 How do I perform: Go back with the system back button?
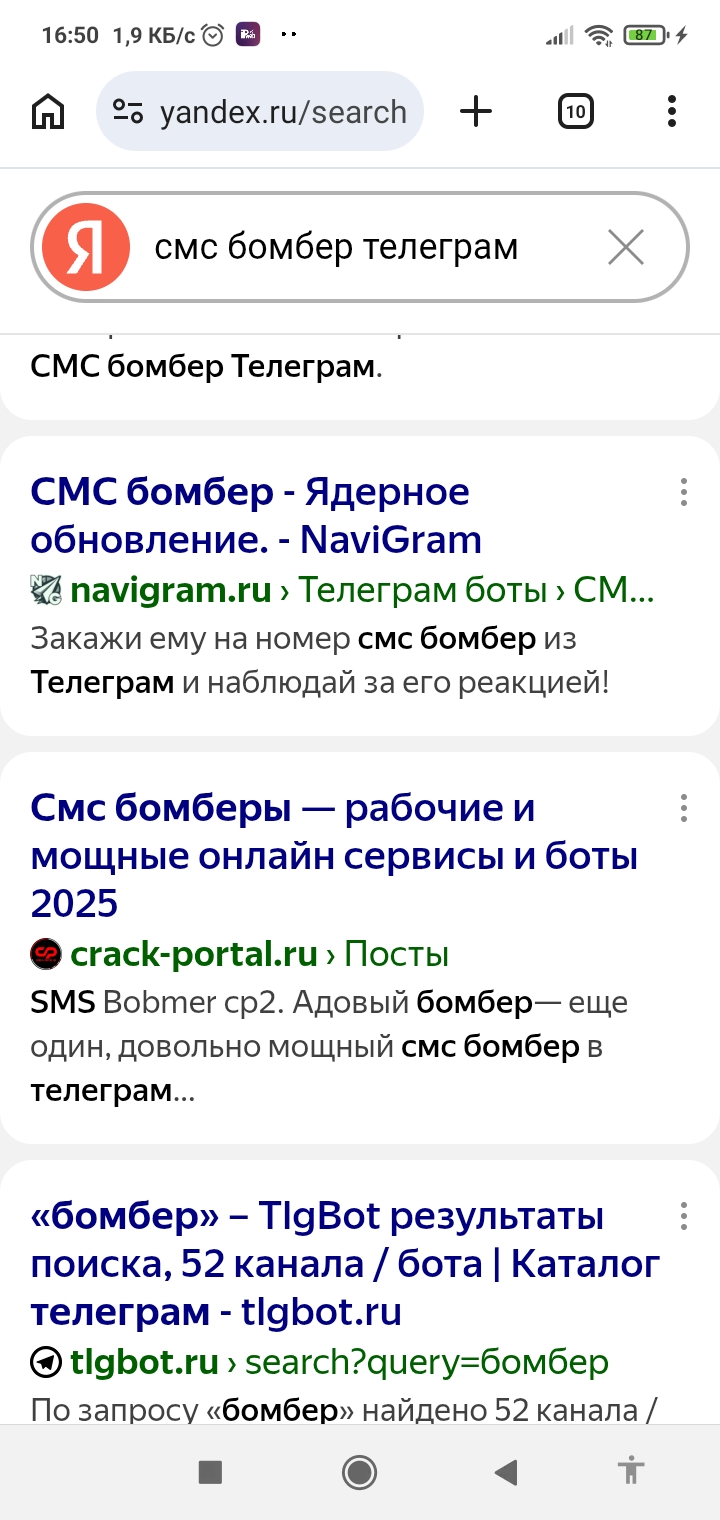(506, 1472)
